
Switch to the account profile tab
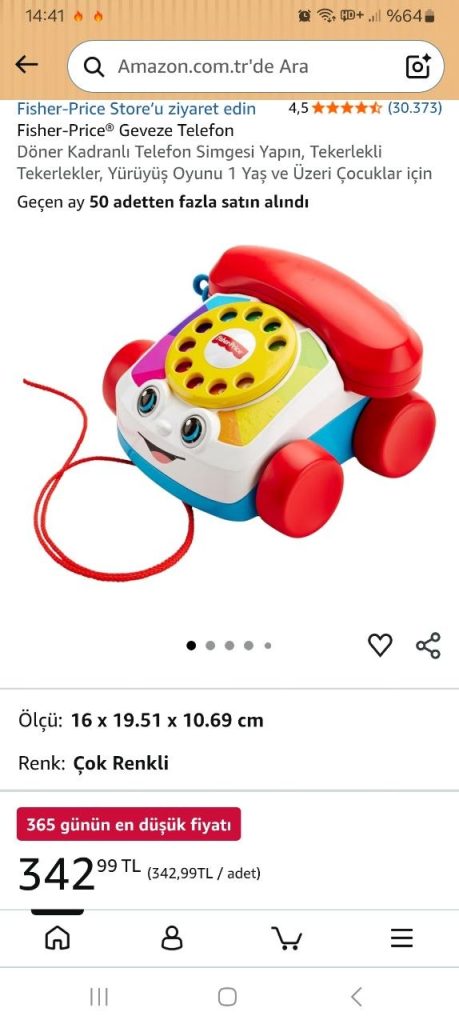[x=172, y=938]
